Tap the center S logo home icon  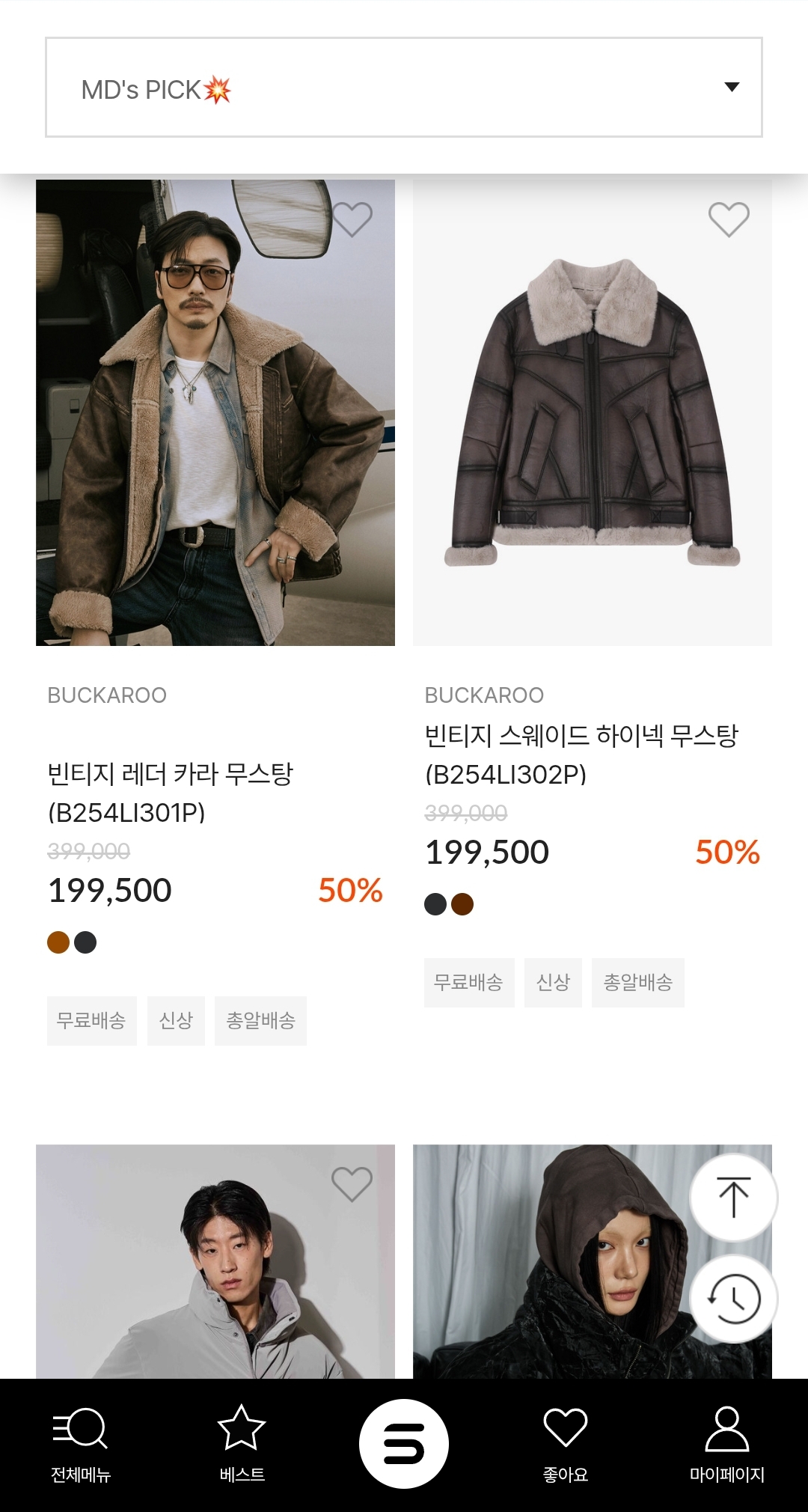pos(404,1445)
